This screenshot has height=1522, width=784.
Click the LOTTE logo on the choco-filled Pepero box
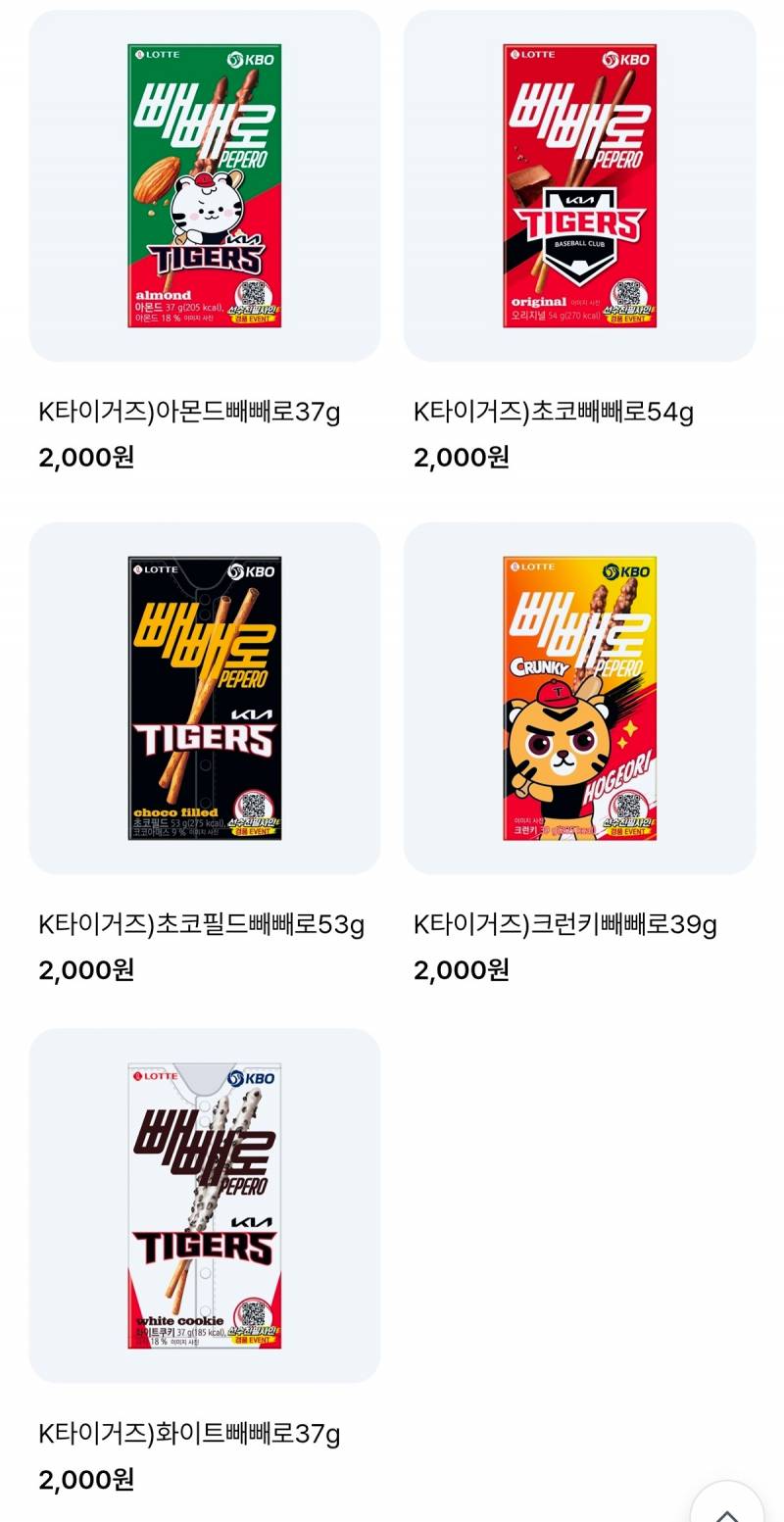(x=159, y=570)
